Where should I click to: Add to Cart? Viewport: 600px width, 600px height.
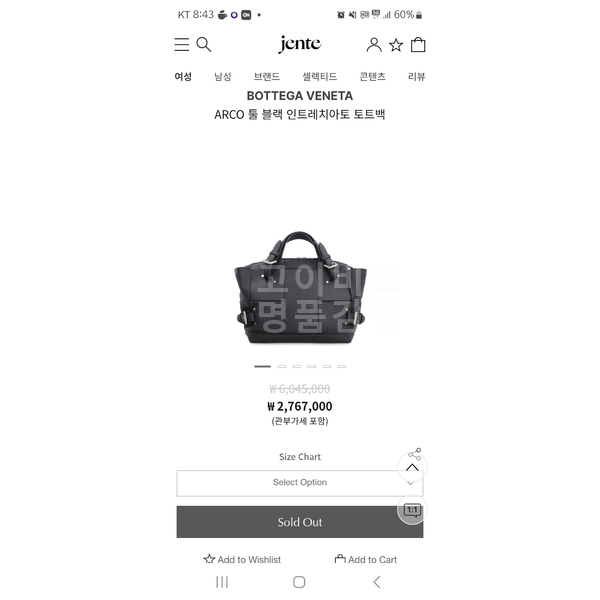[x=365, y=560]
